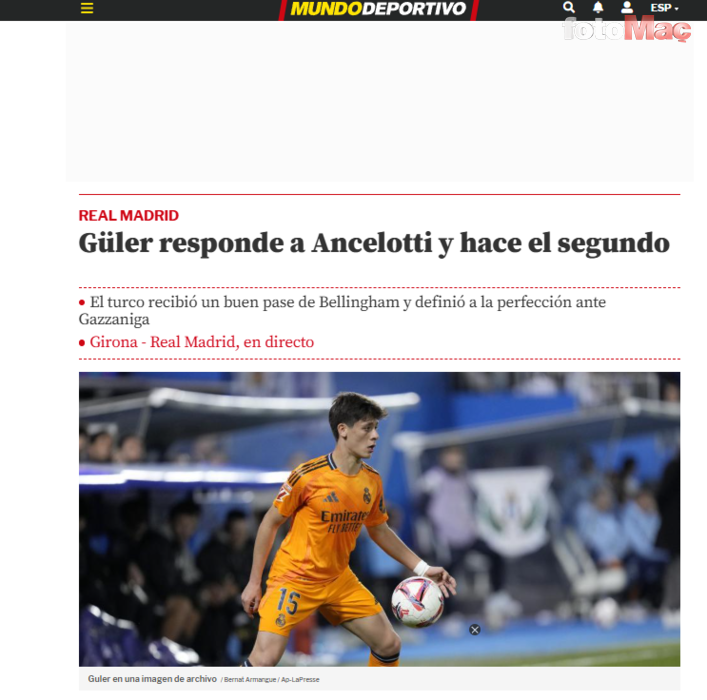Open Girona - Real Madrid, en directo link
707x700 pixels.
tap(201, 342)
